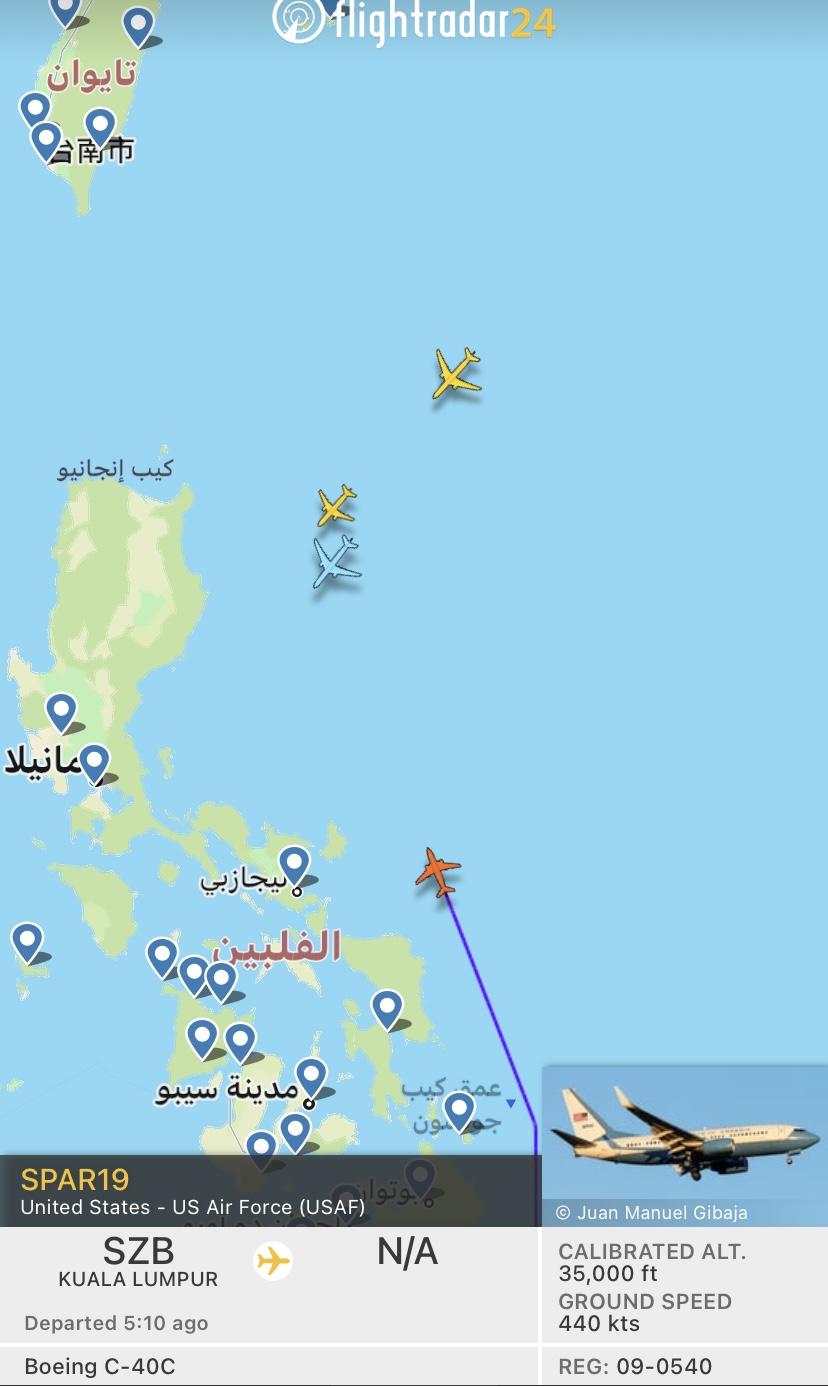Open the airport pin beside the Legazpi label
Viewport: 828px width, 1386px height.
pyautogui.click(x=294, y=863)
